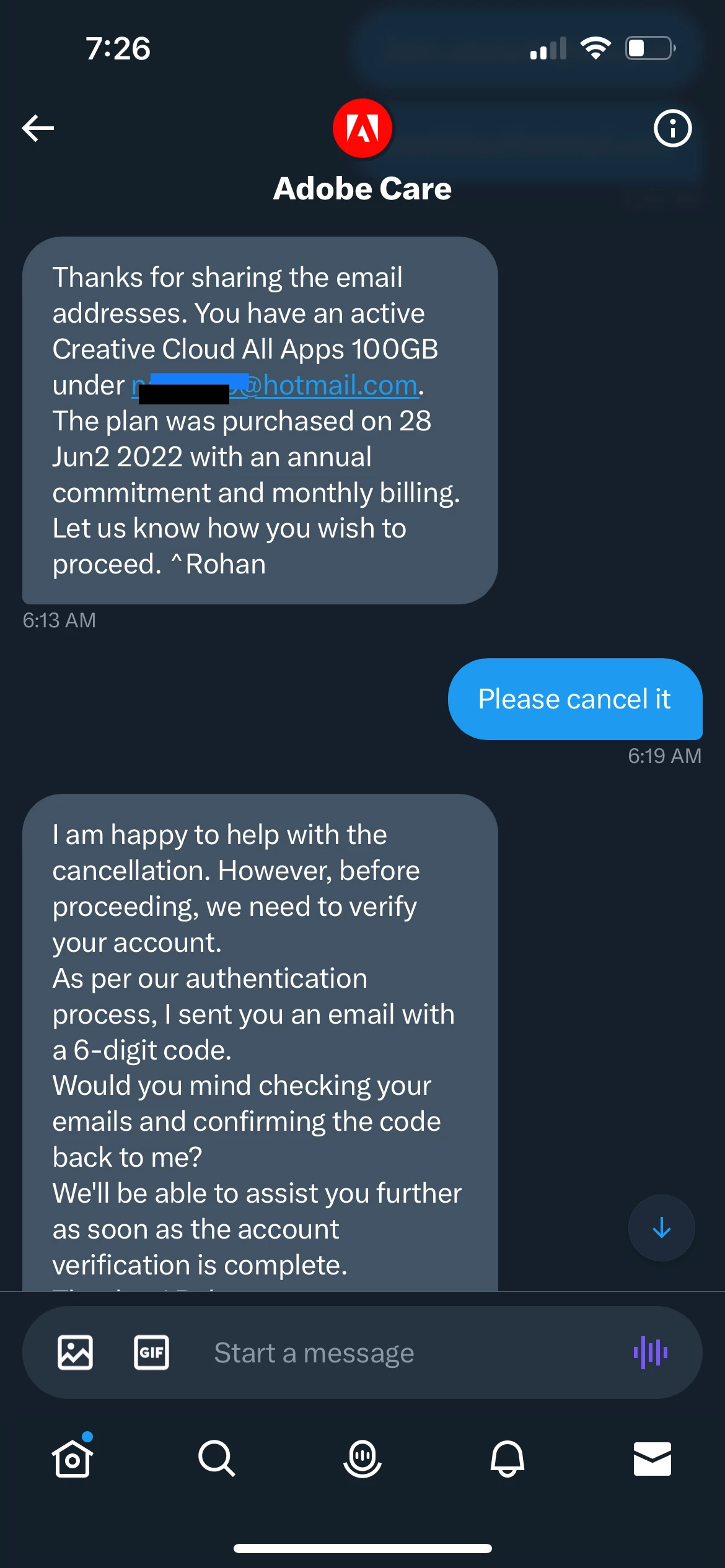Image resolution: width=725 pixels, height=1568 pixels.
Task: Switch to the Spaces tab
Action: click(362, 1458)
